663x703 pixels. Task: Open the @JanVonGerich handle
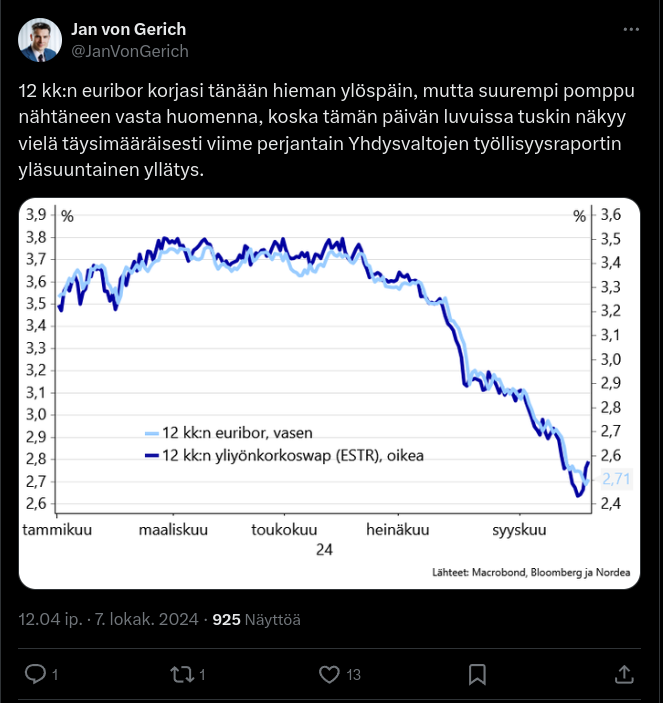(130, 51)
